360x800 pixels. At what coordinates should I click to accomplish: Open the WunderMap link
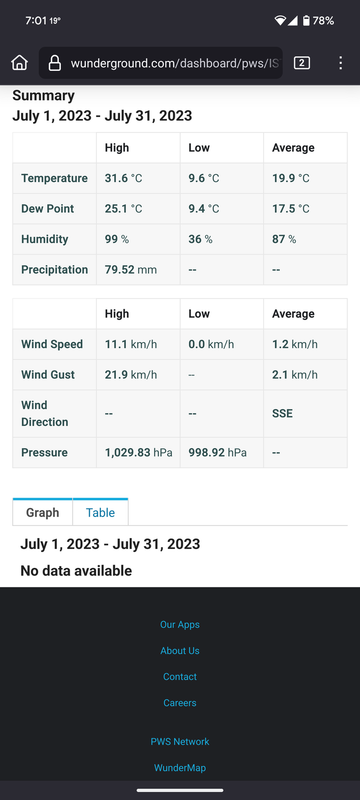(179, 767)
